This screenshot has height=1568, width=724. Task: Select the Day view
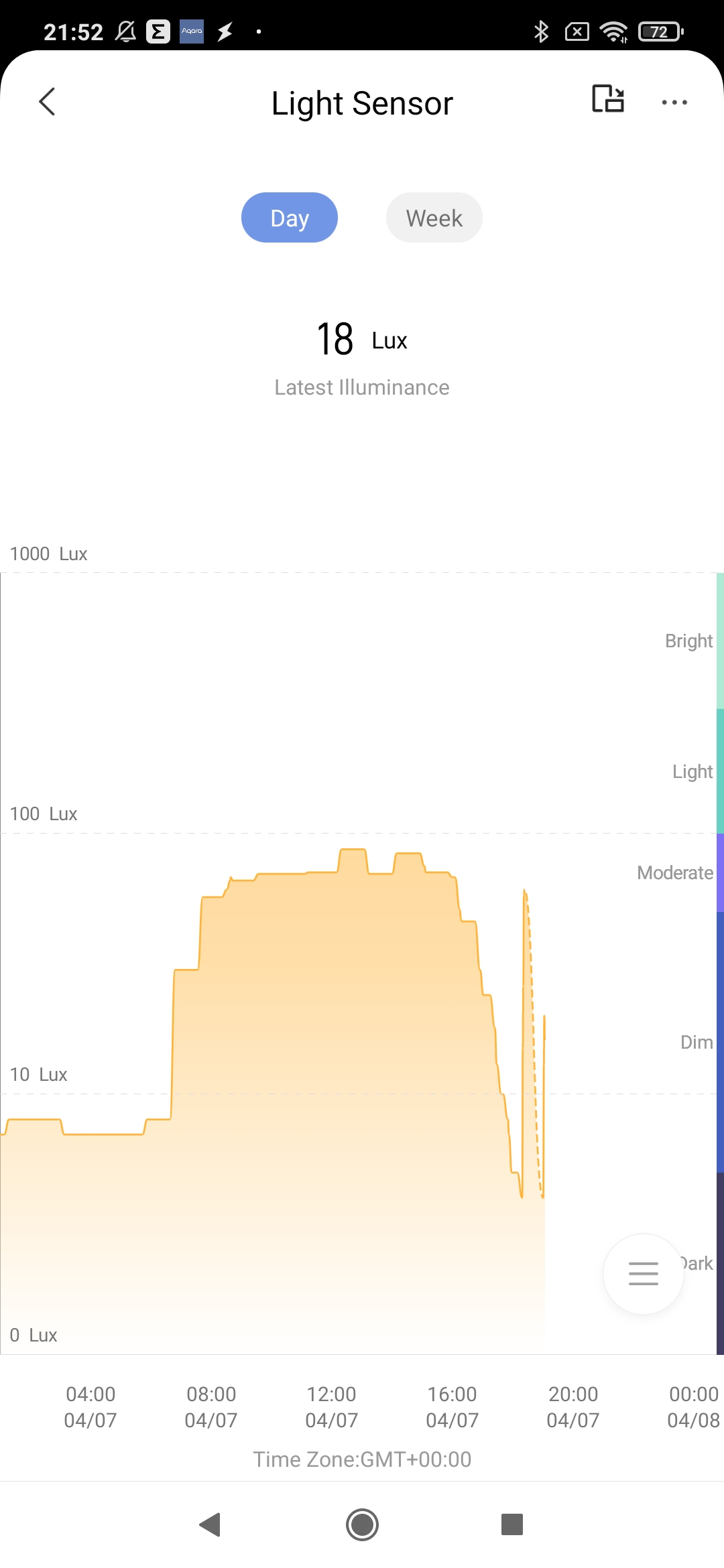tap(289, 218)
